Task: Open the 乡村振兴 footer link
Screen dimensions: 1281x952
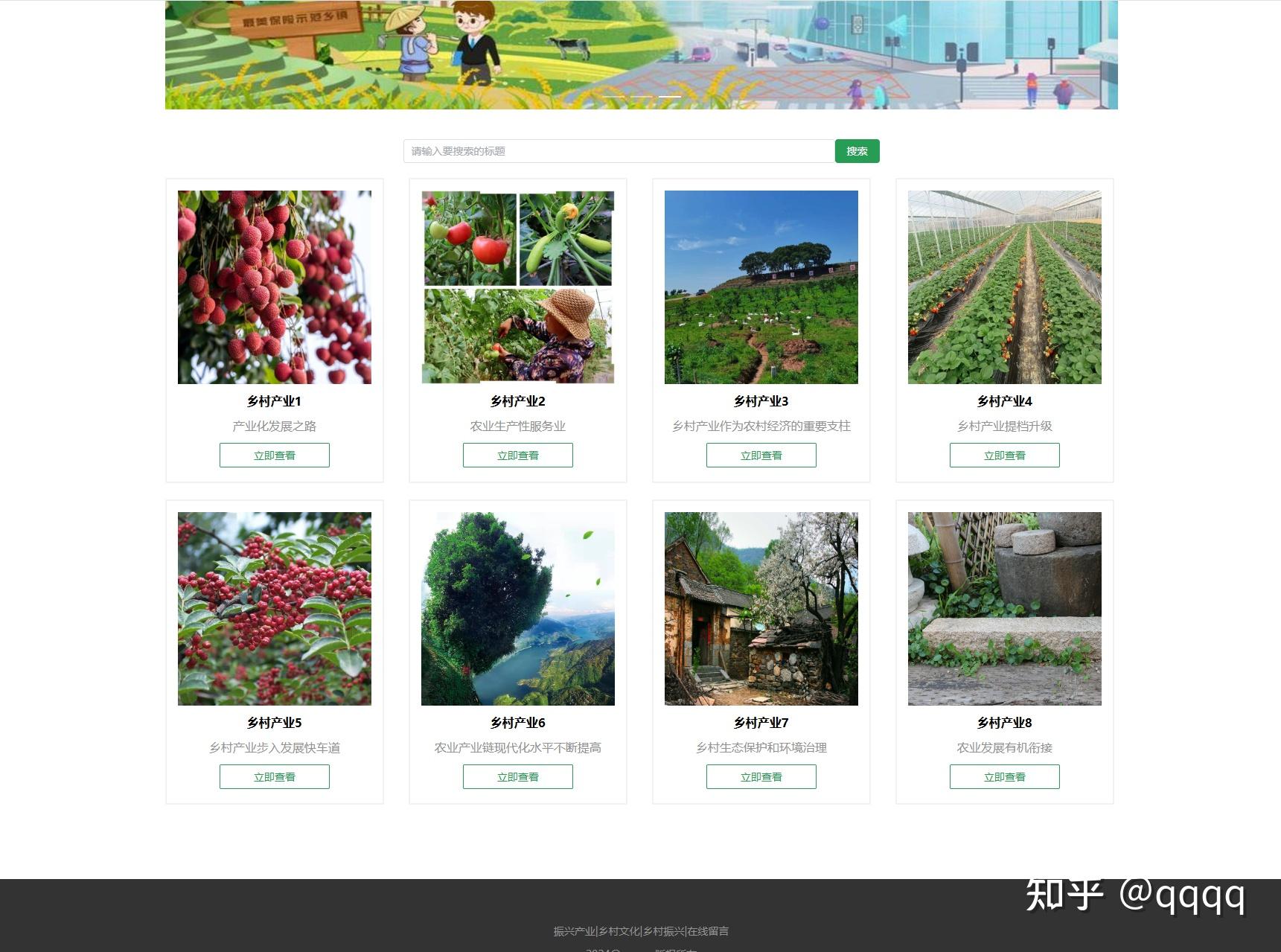Action: click(663, 931)
